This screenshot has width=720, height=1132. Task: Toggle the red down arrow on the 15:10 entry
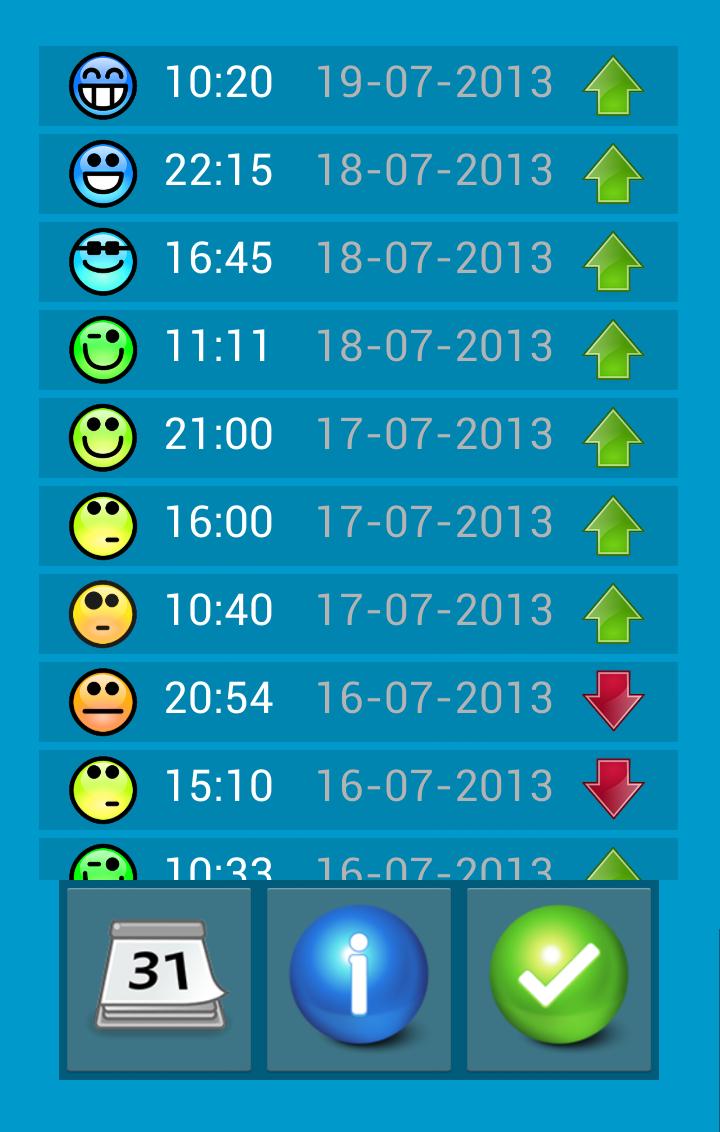pyautogui.click(x=613, y=787)
